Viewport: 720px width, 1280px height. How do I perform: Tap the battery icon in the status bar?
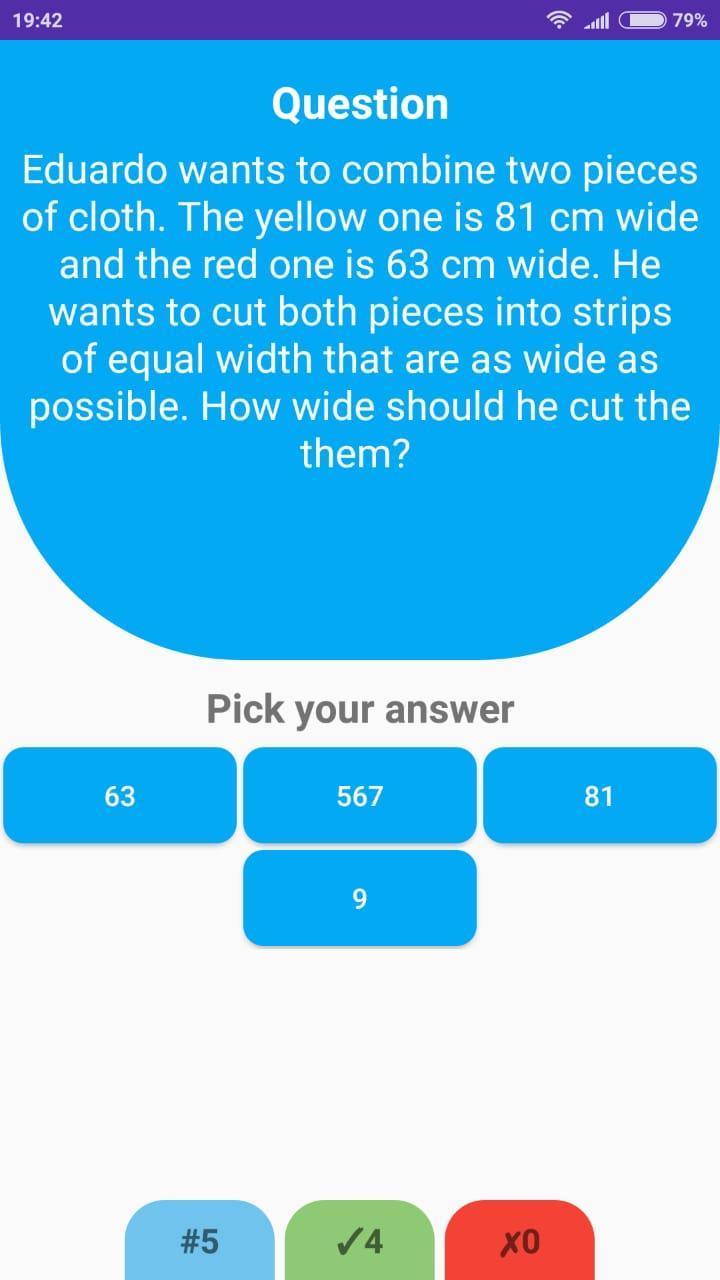pyautogui.click(x=641, y=19)
